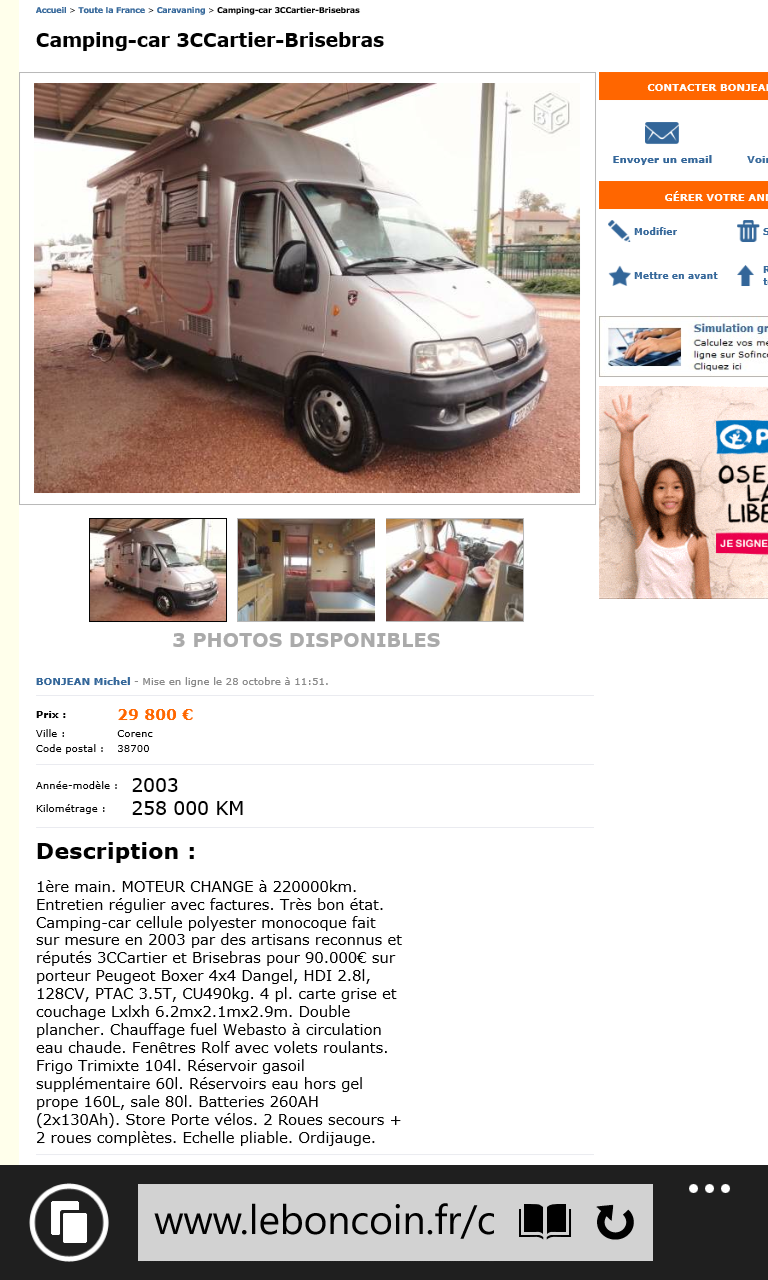Viewport: 768px width, 1280px height.
Task: Open seller BONJEAN Michel's link
Action: 83,681
